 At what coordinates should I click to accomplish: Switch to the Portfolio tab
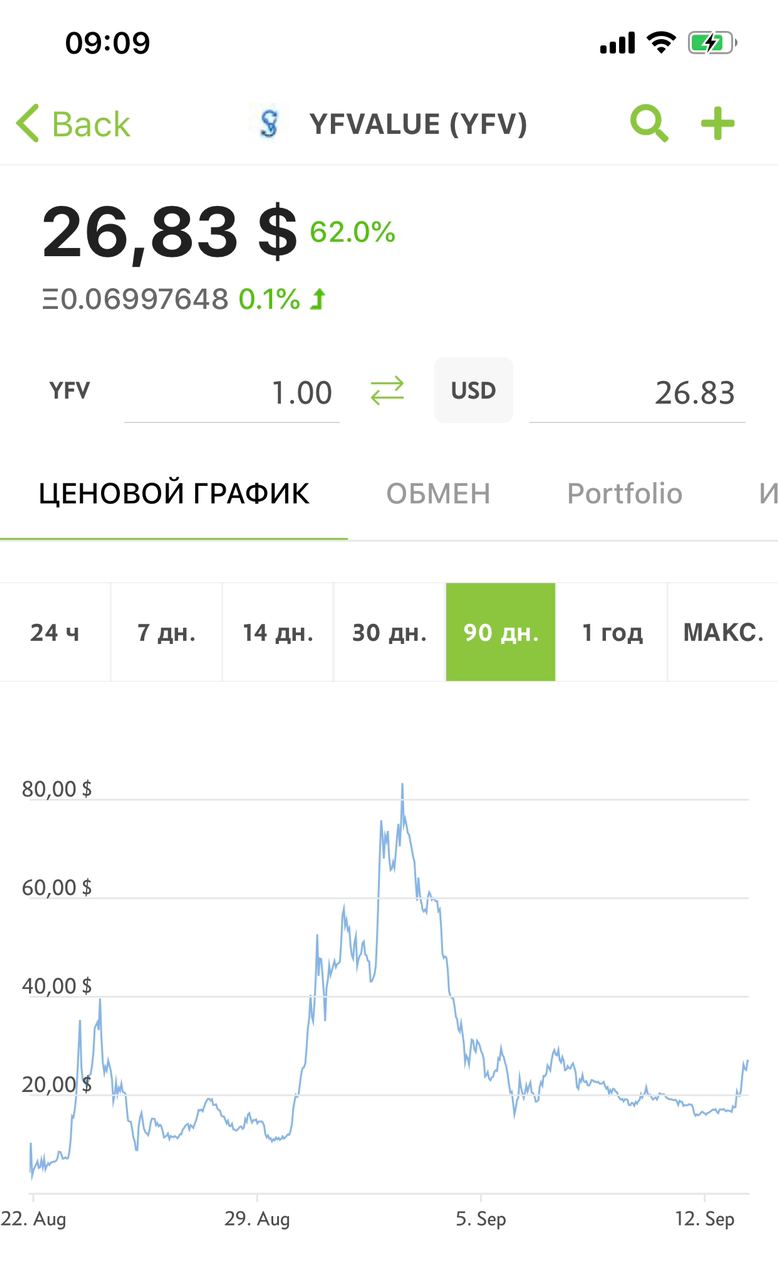pyautogui.click(x=625, y=493)
